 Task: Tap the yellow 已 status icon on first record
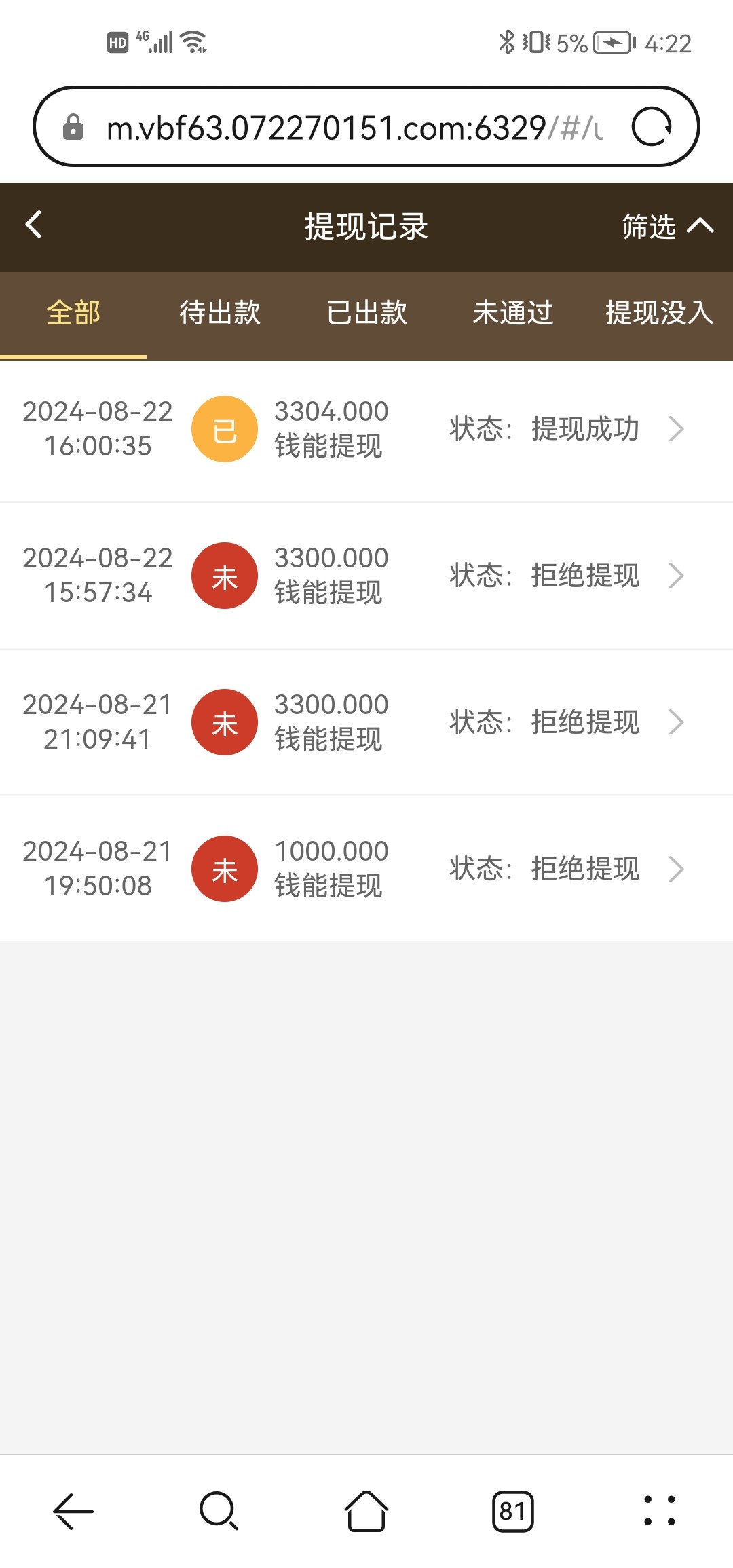[225, 429]
